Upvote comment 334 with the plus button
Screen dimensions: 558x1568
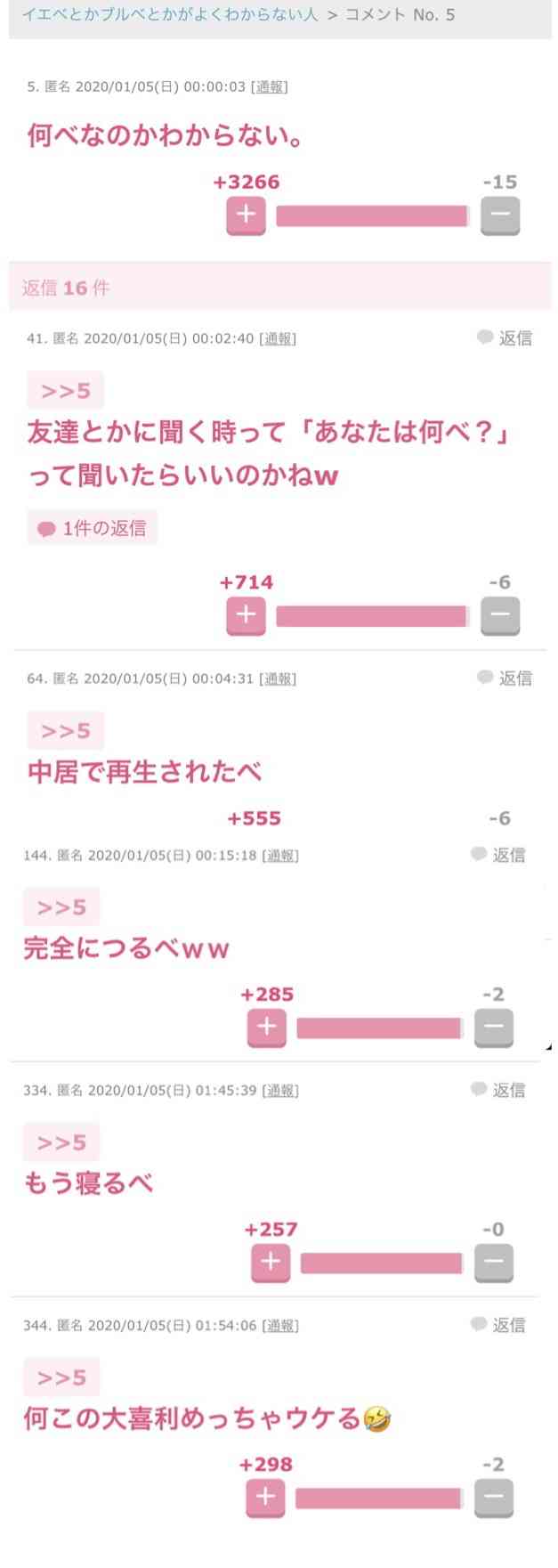[x=271, y=1263]
